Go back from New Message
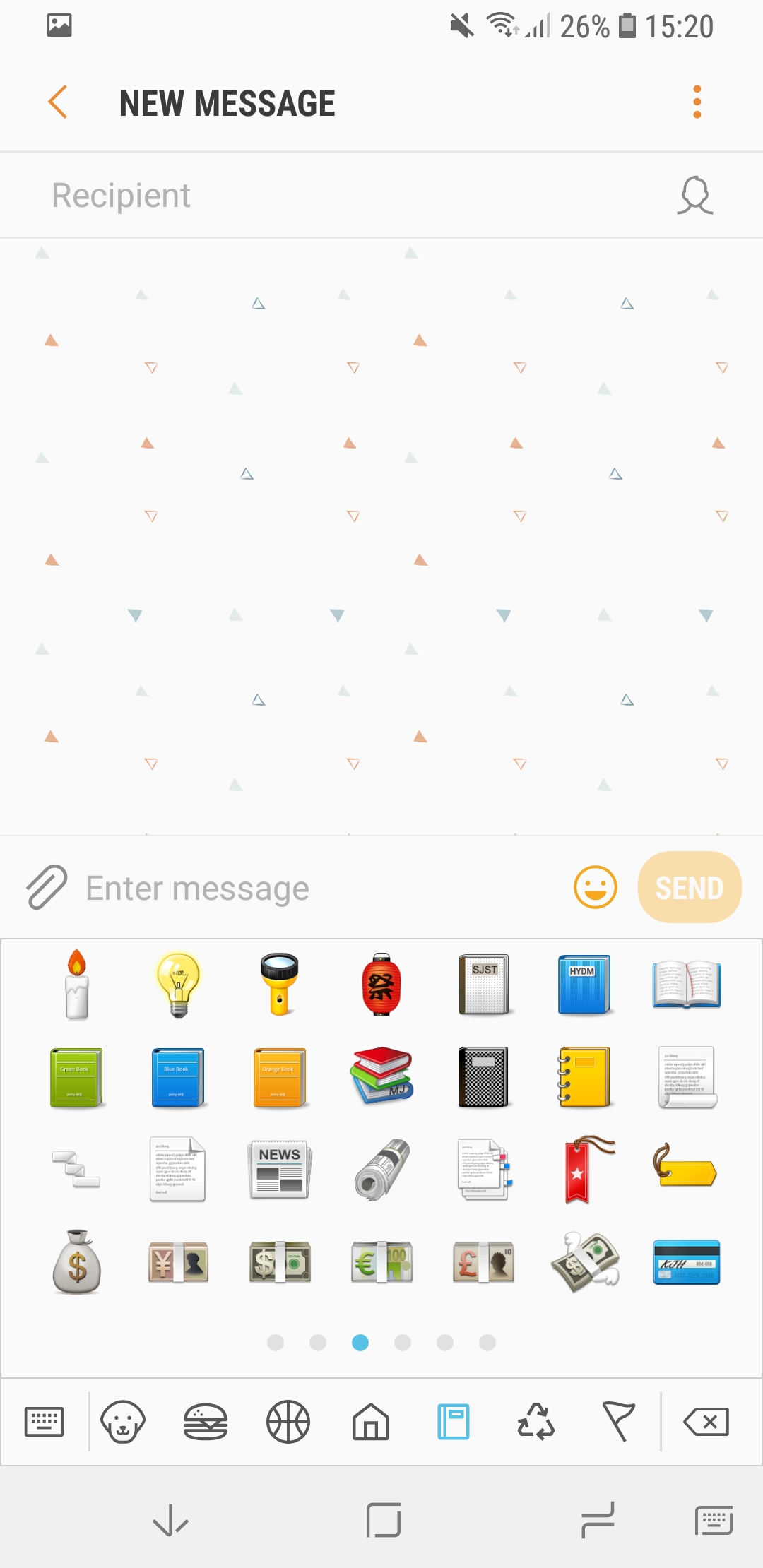 coord(58,103)
